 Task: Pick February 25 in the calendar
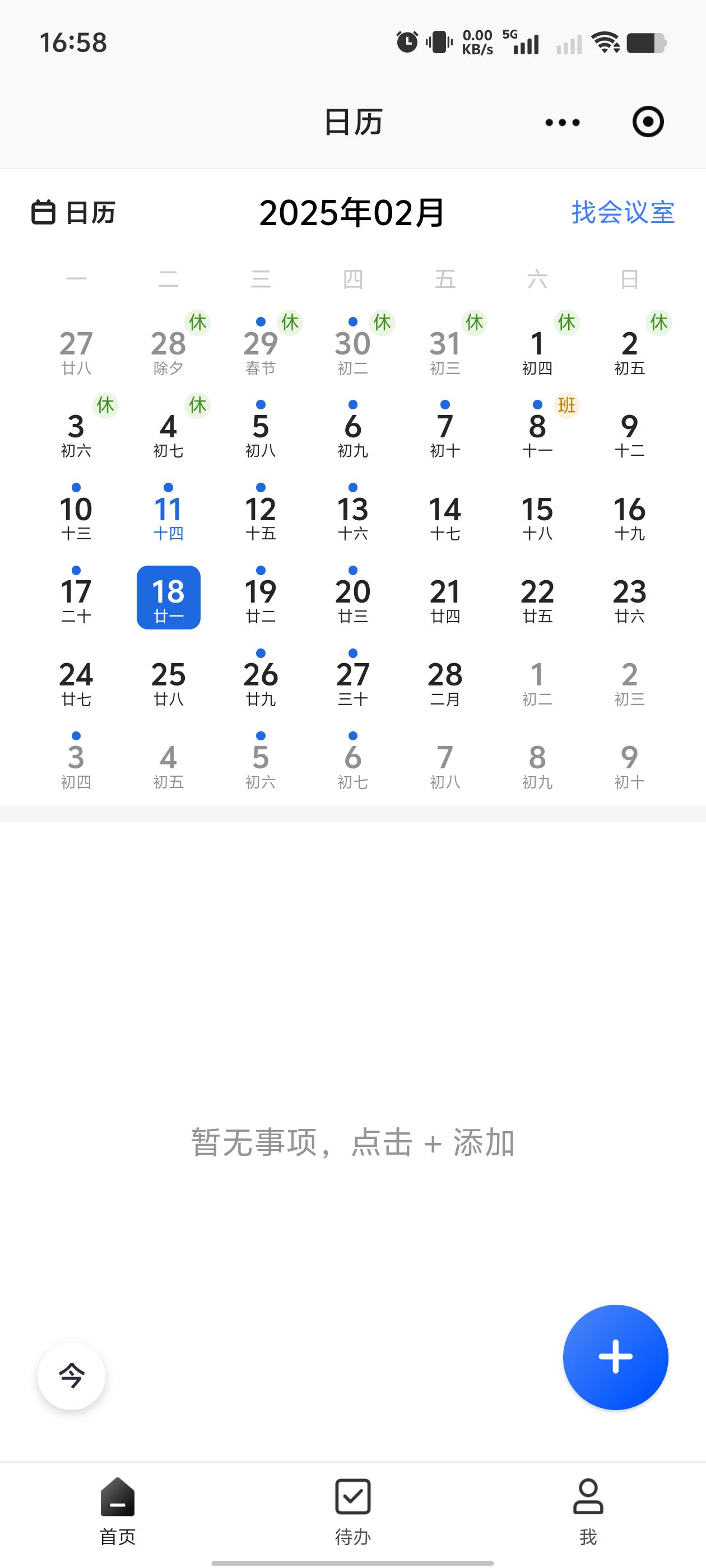[168, 681]
